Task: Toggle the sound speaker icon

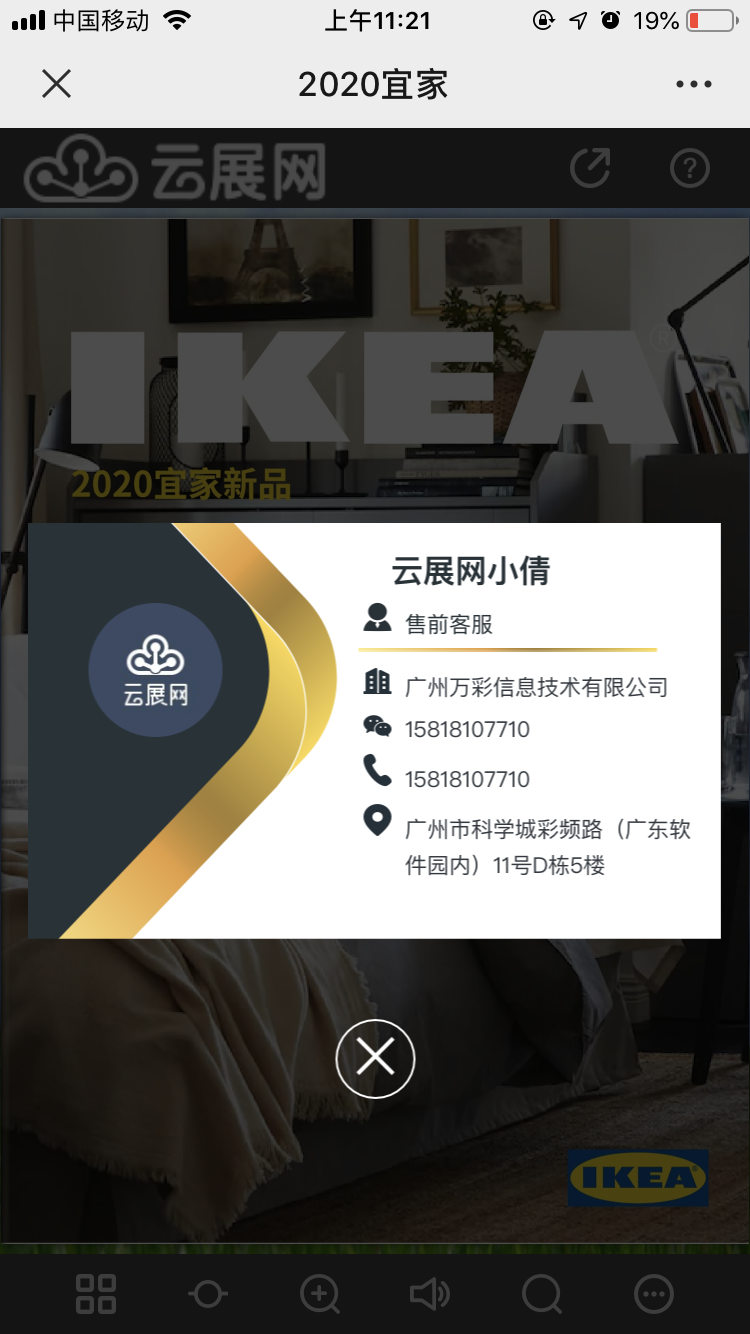Action: 430,1294
